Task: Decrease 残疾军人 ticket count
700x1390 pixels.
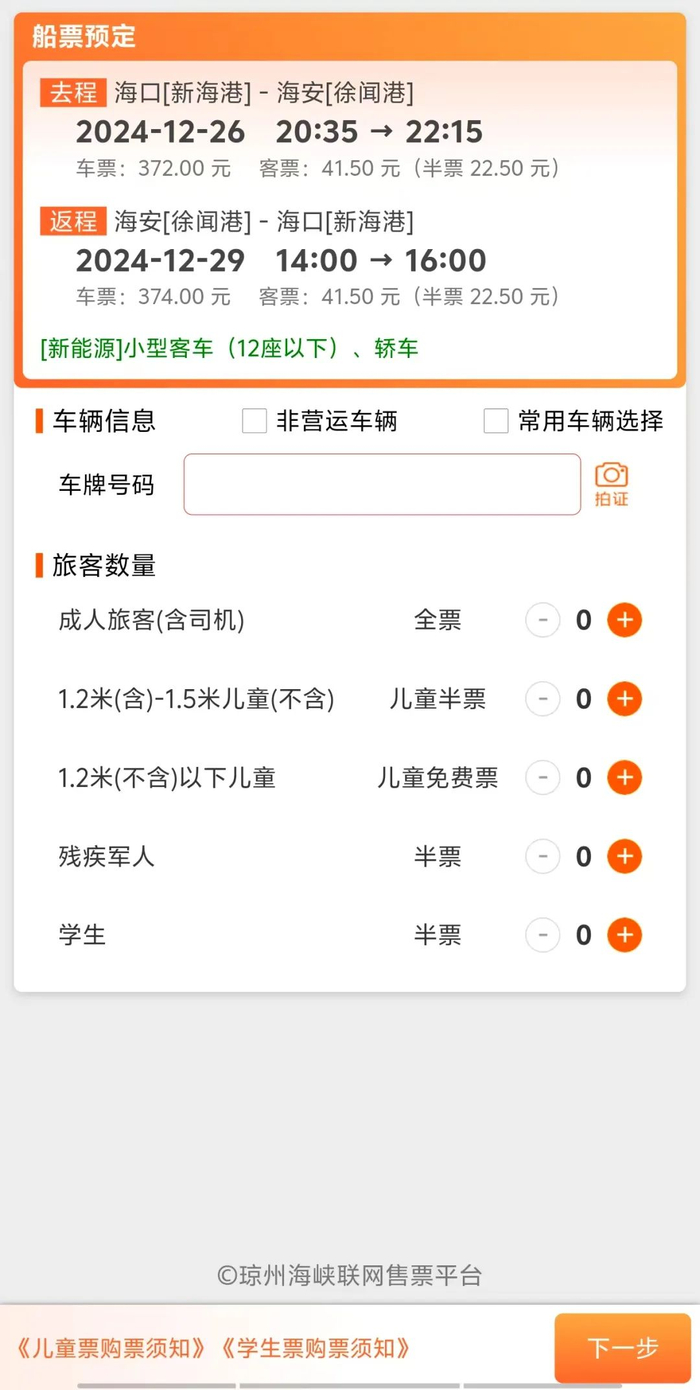Action: click(543, 856)
